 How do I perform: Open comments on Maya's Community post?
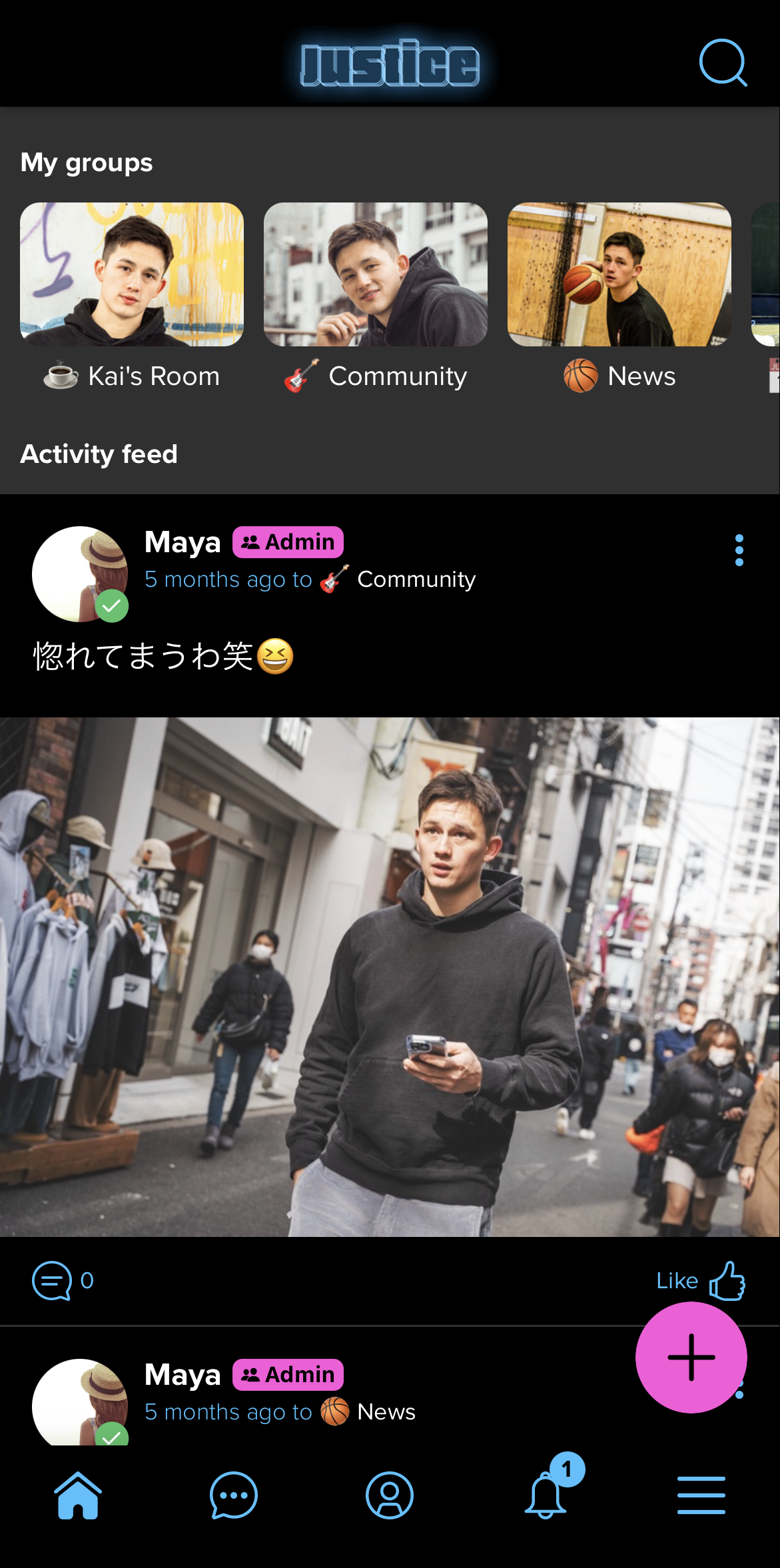[53, 1280]
